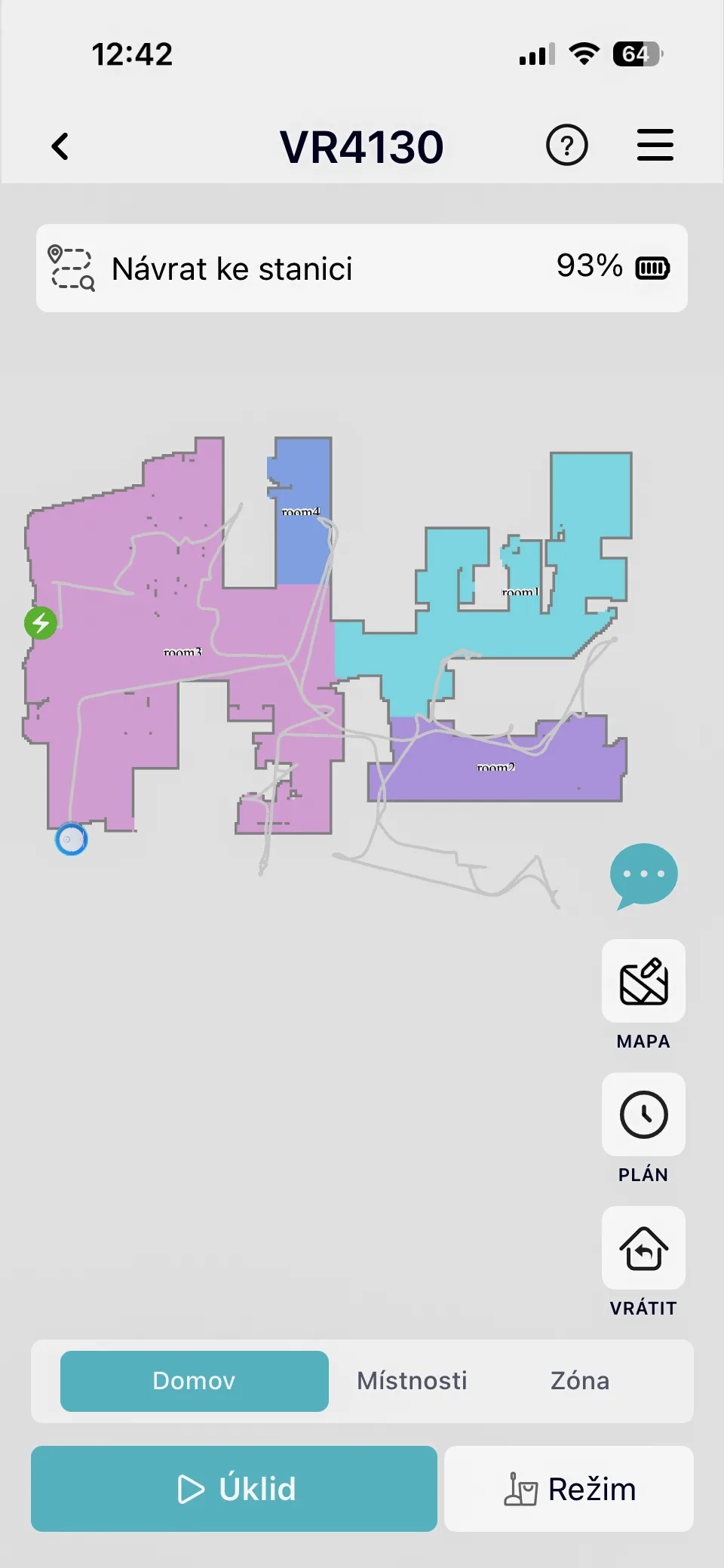Image resolution: width=724 pixels, height=1568 pixels.
Task: Open the hamburger menu
Action: pyautogui.click(x=655, y=146)
